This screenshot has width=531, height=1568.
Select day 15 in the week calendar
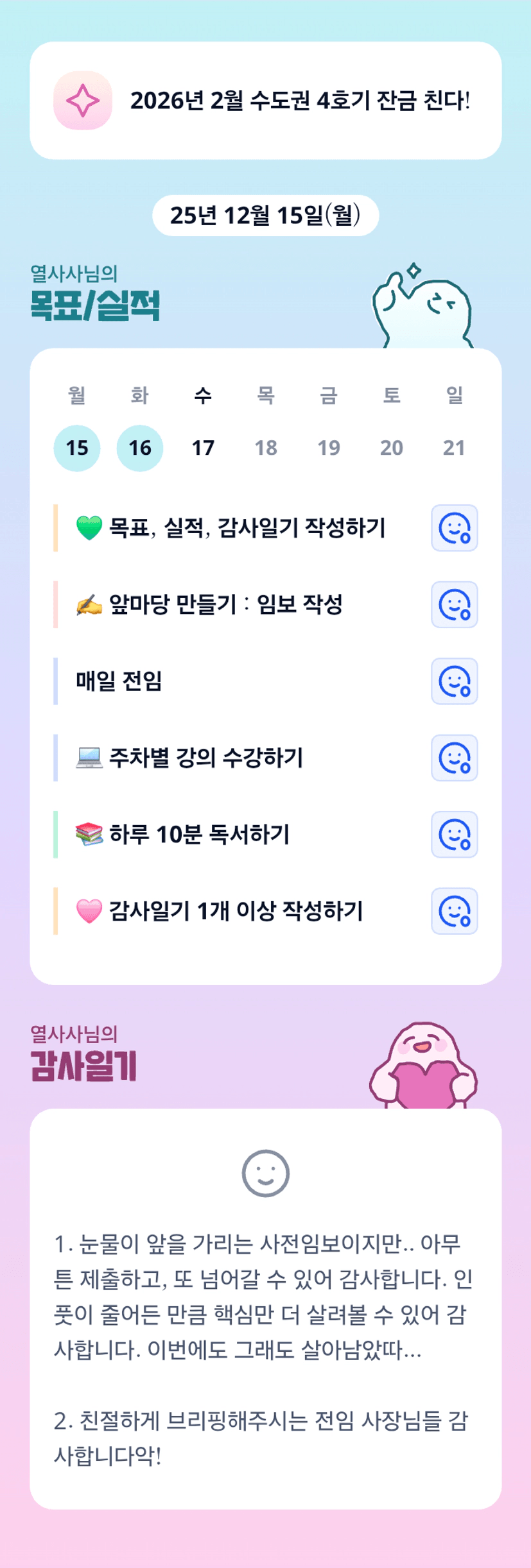77,448
